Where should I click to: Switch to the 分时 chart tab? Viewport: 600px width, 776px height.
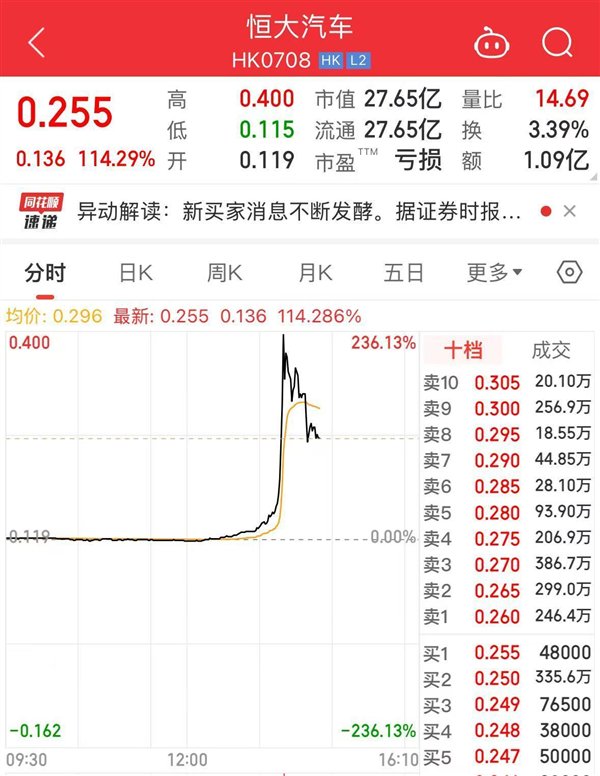[45, 272]
